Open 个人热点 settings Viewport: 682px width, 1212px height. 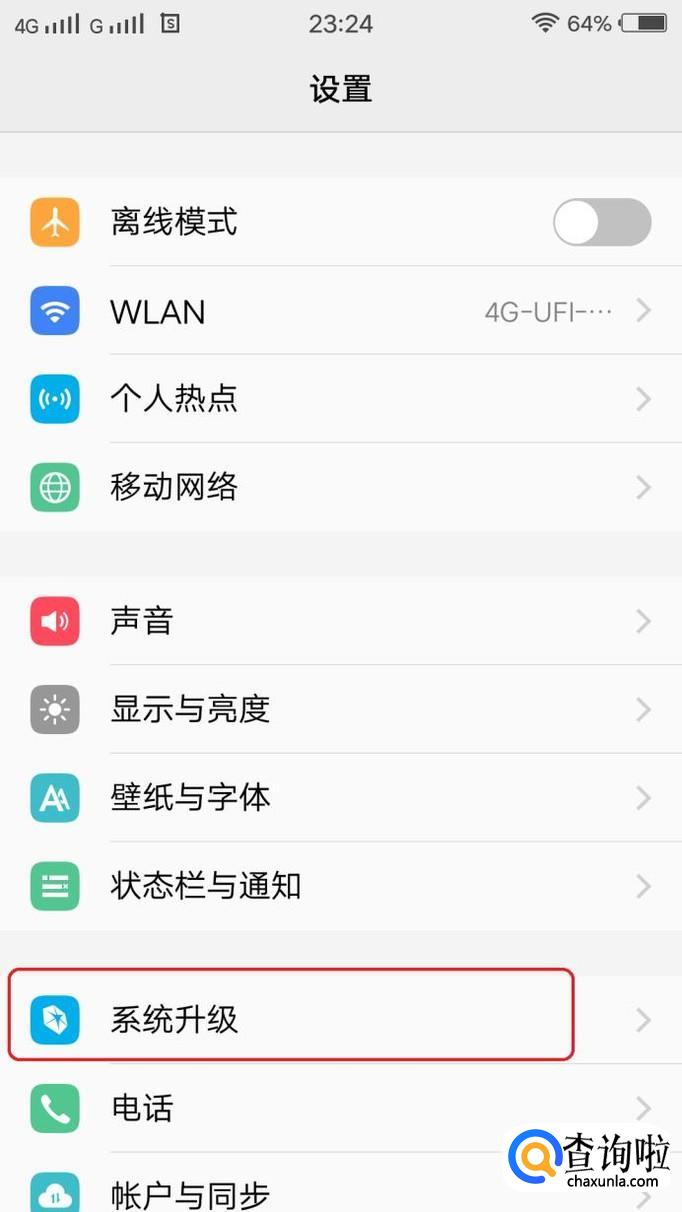pyautogui.click(x=340, y=399)
